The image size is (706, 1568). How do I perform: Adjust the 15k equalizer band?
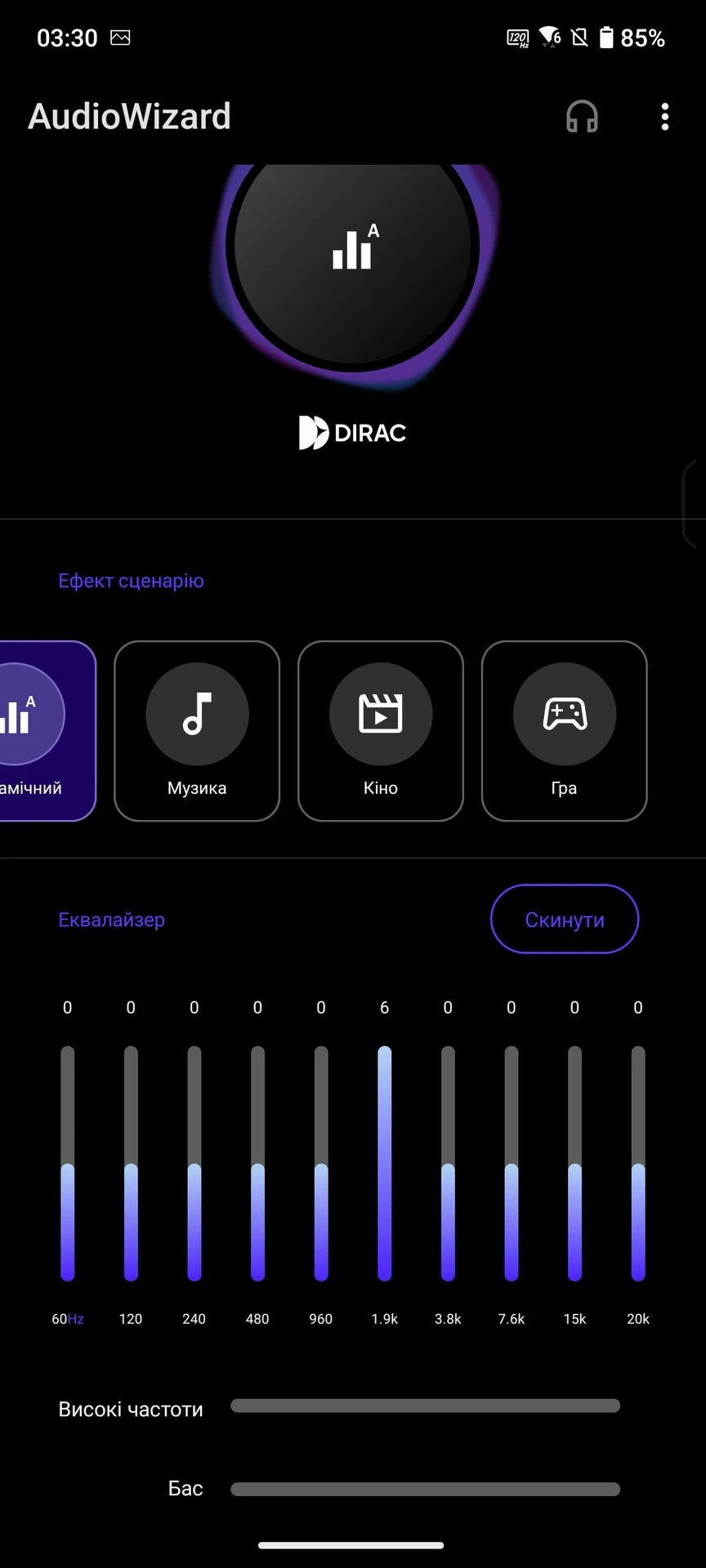(574, 1165)
